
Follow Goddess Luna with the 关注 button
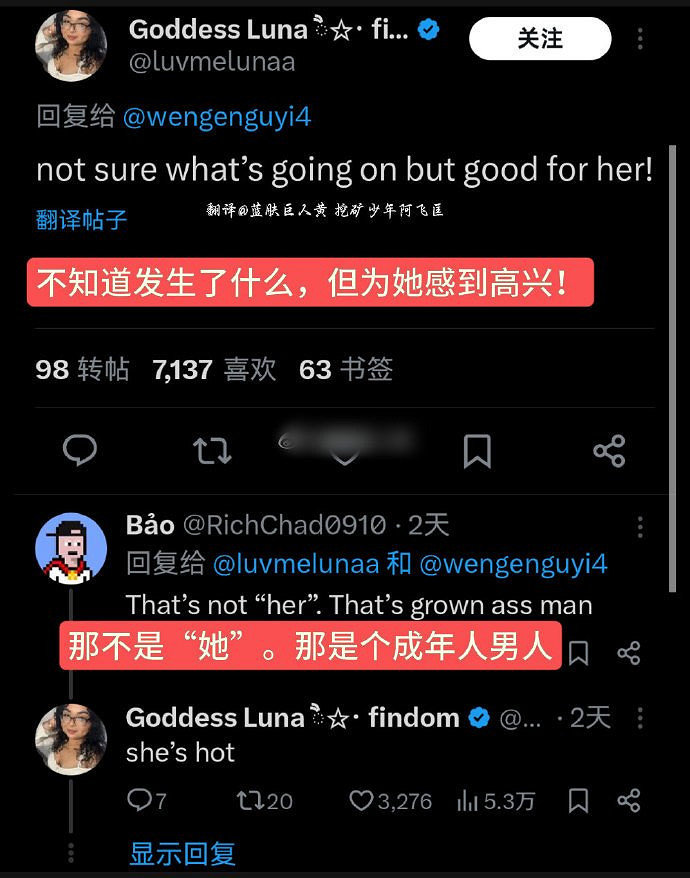pos(540,39)
